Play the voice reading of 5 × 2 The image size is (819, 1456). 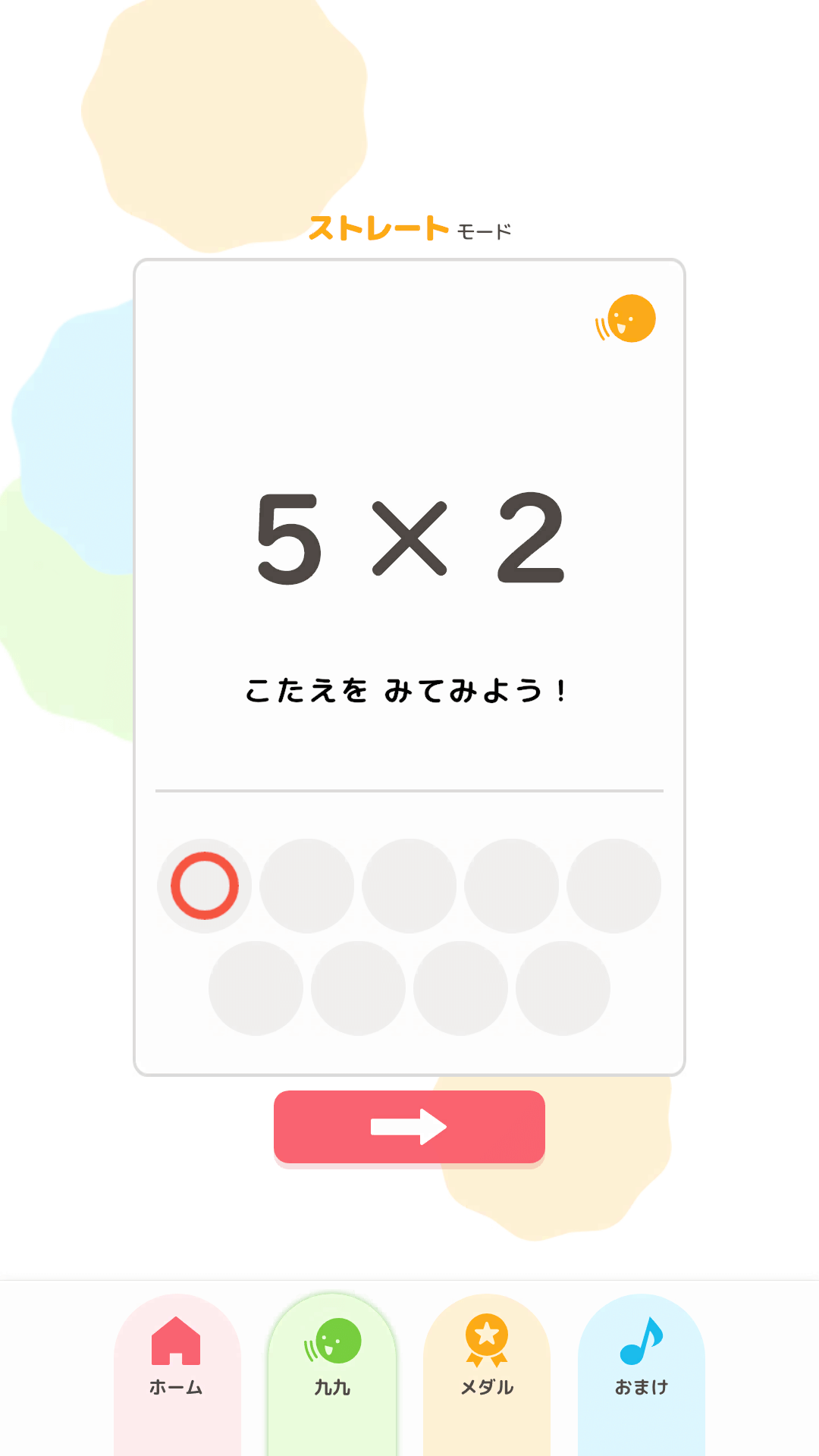coord(628,318)
